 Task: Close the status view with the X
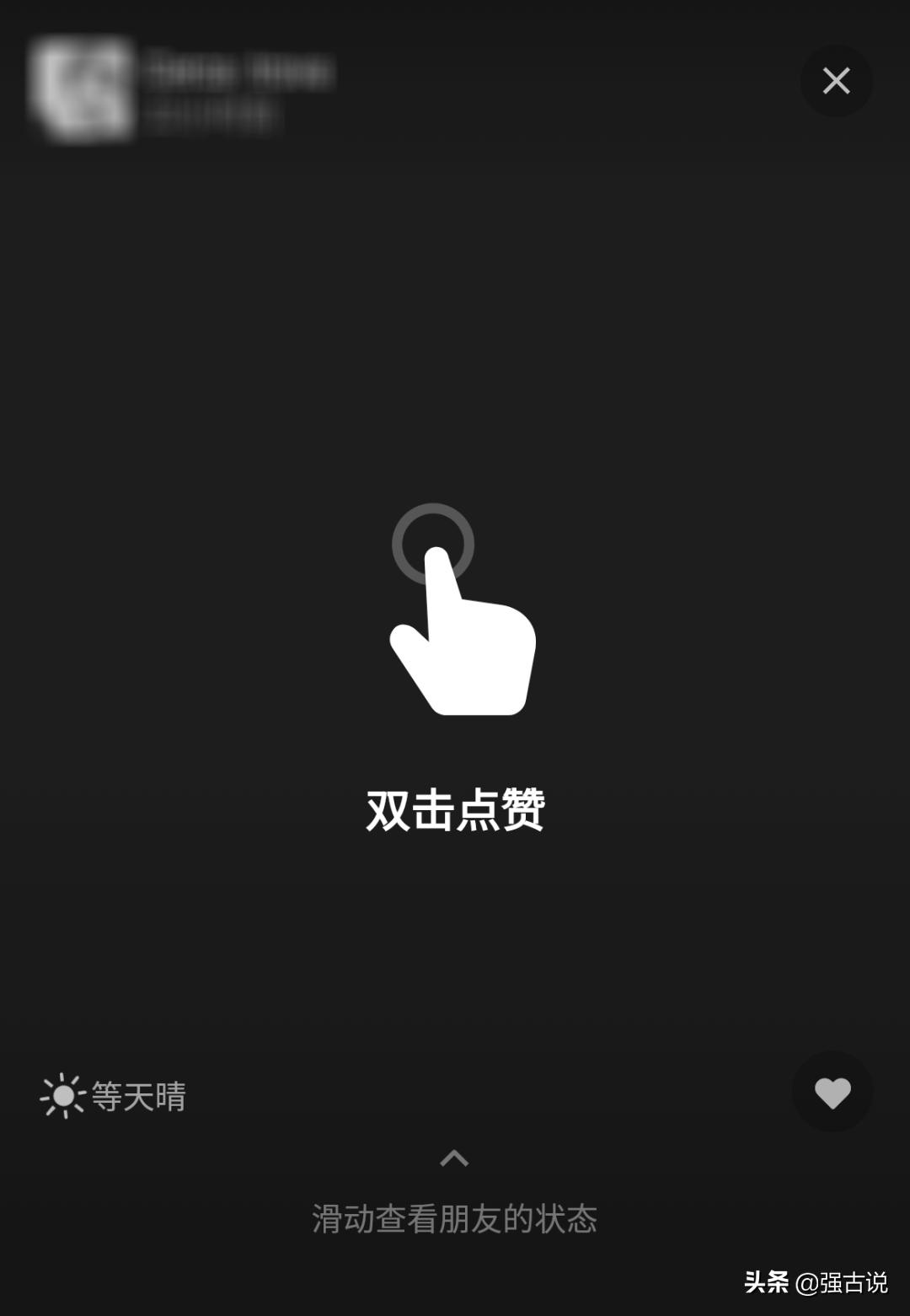tap(836, 80)
